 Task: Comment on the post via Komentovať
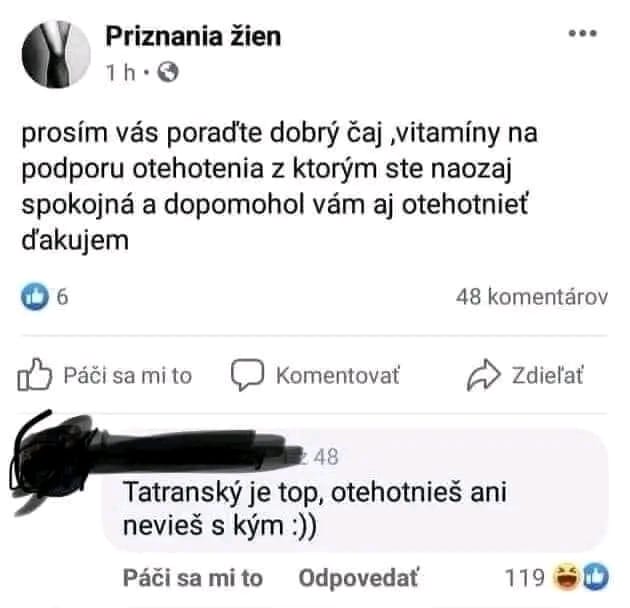pos(315,375)
